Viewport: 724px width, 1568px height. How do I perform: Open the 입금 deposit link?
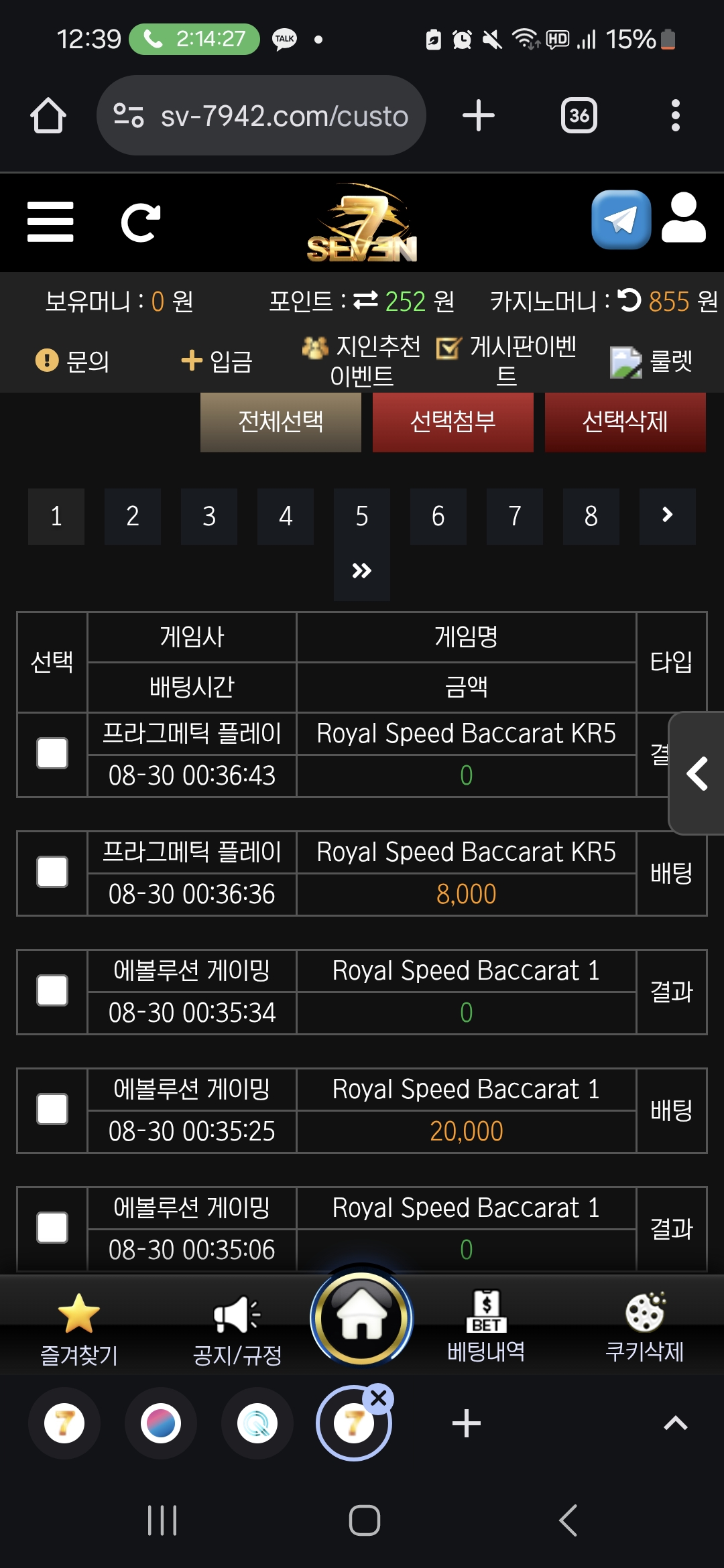coord(217,361)
